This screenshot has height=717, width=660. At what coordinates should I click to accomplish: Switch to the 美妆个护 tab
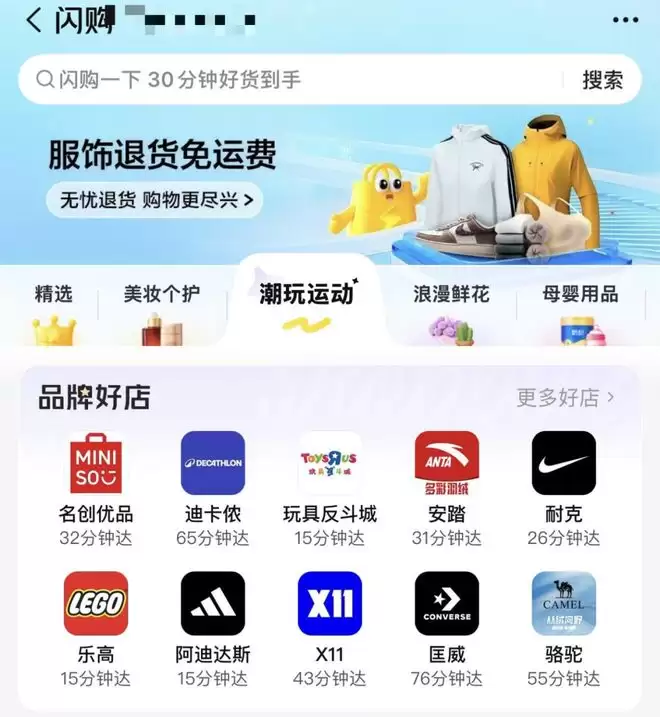pos(161,295)
